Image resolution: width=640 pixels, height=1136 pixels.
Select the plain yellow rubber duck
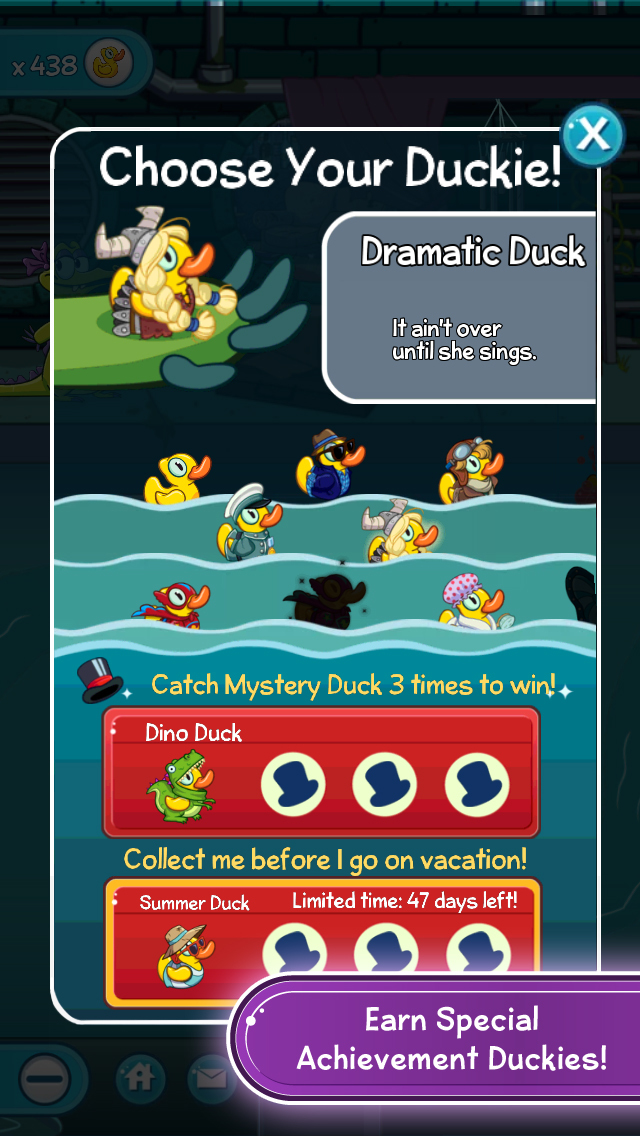177,478
